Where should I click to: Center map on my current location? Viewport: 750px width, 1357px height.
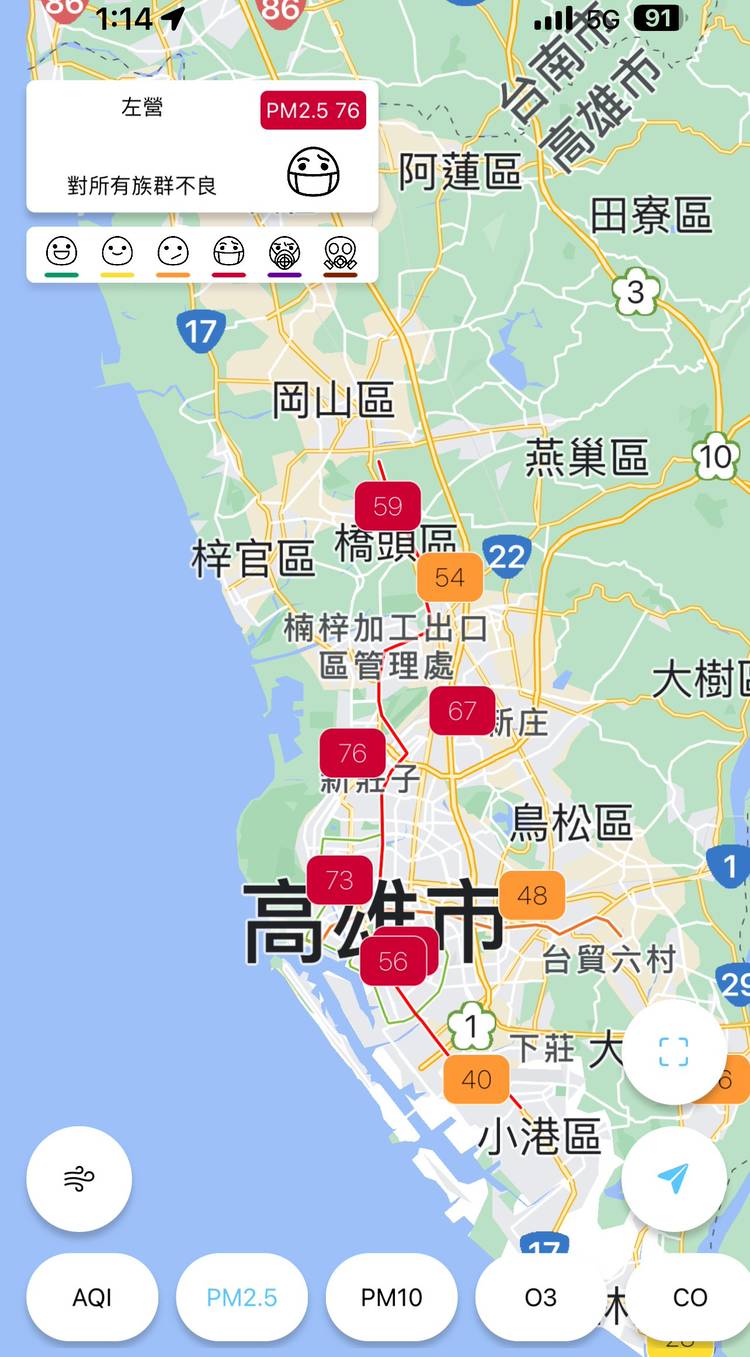point(674,1179)
